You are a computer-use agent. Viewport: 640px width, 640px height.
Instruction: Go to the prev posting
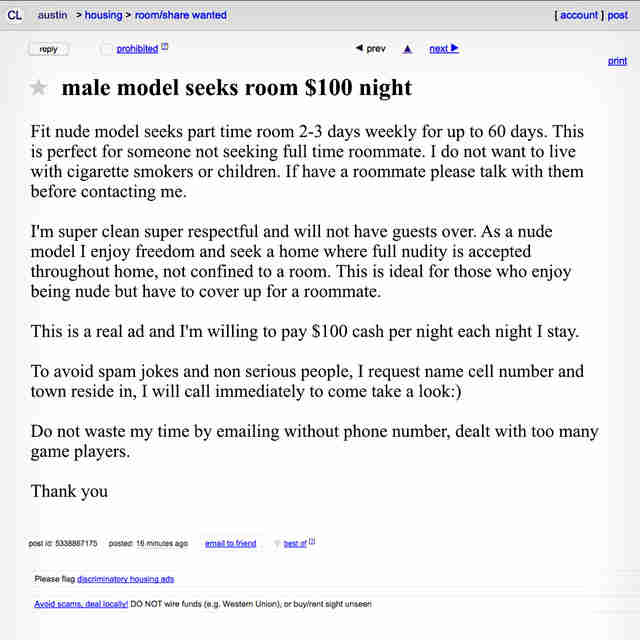click(370, 48)
